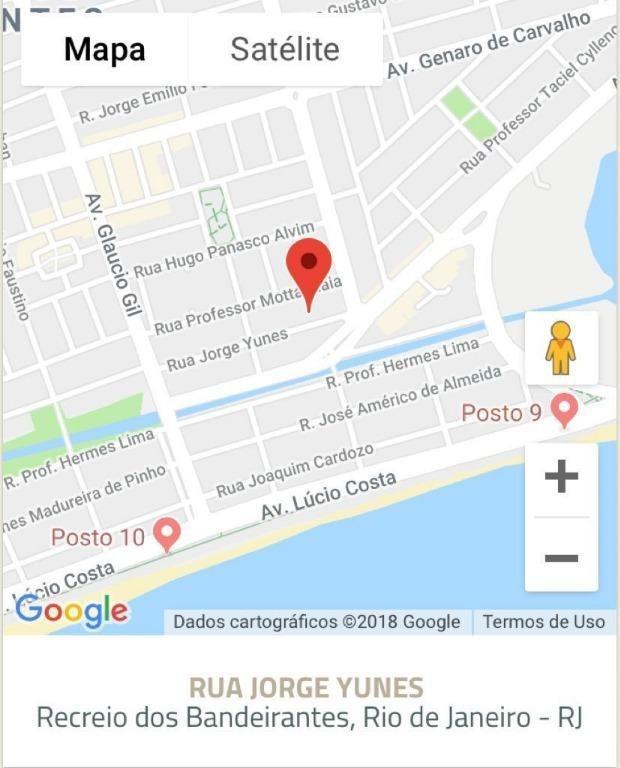Image resolution: width=620 pixels, height=768 pixels.
Task: Open the Posto 10 place marker
Action: [166, 534]
